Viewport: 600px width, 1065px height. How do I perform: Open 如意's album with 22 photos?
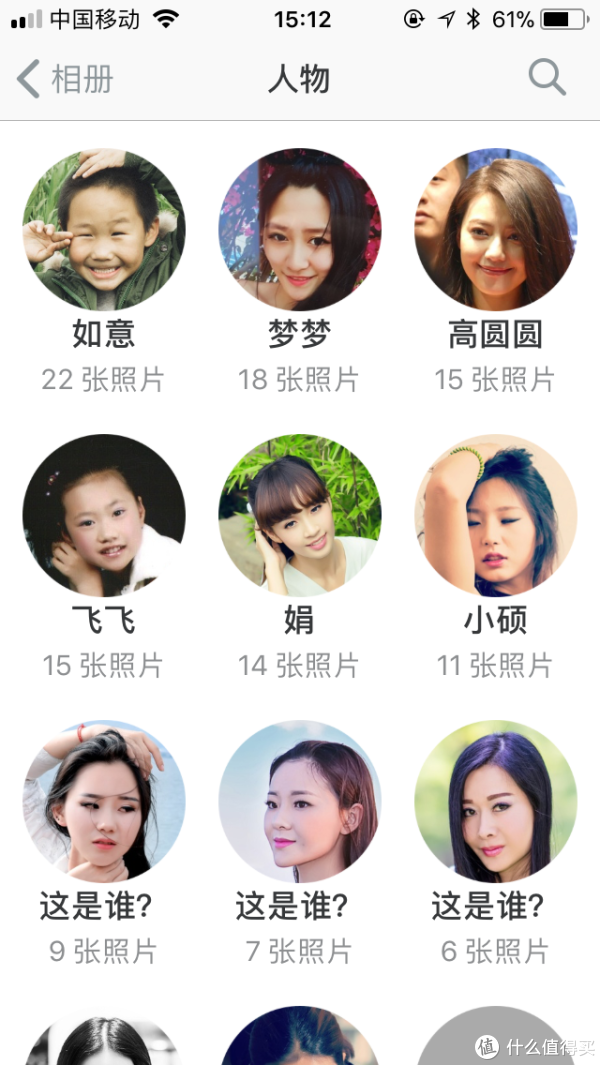click(x=104, y=229)
